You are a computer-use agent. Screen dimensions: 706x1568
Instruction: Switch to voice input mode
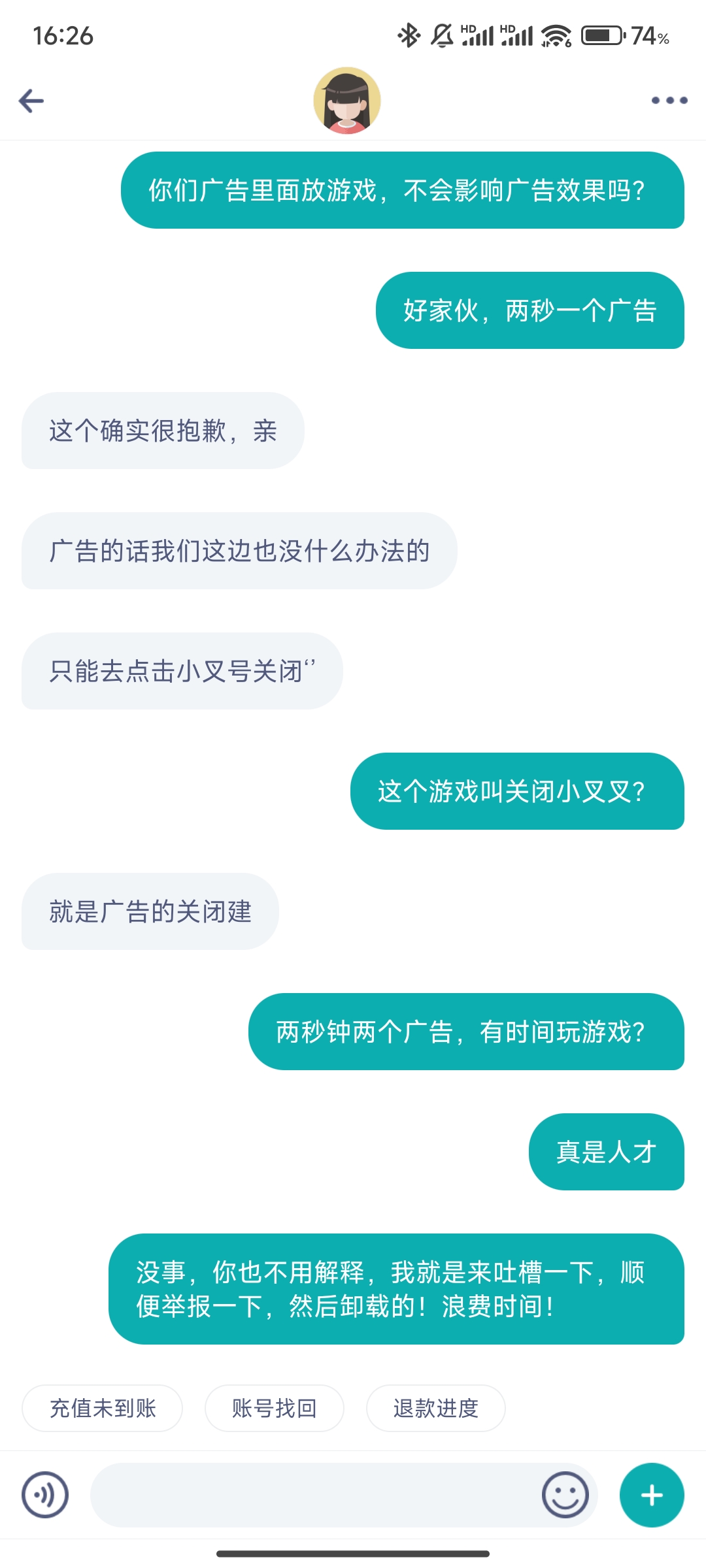click(45, 1494)
